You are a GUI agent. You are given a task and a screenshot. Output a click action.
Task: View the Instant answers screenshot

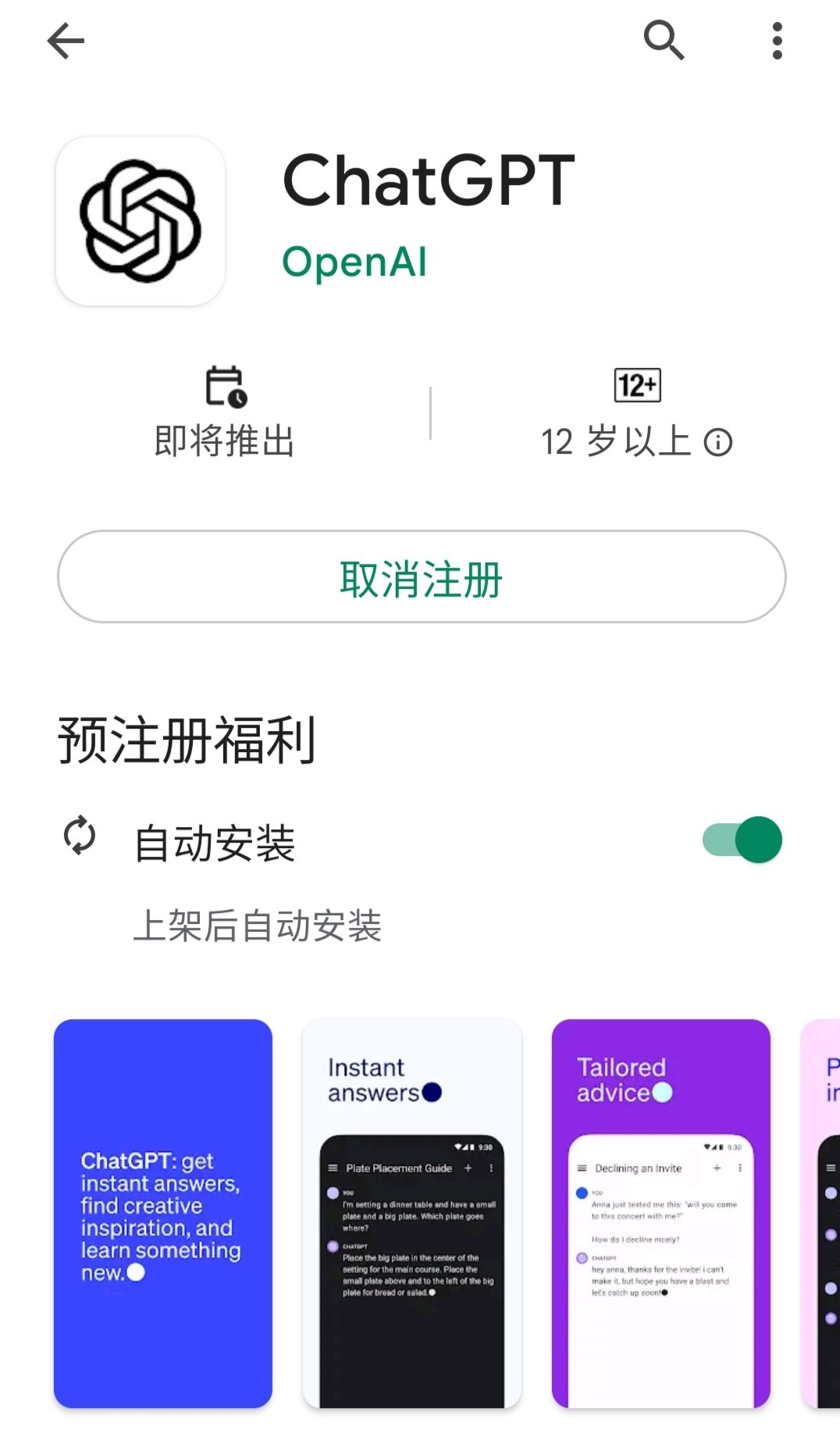click(x=412, y=1213)
